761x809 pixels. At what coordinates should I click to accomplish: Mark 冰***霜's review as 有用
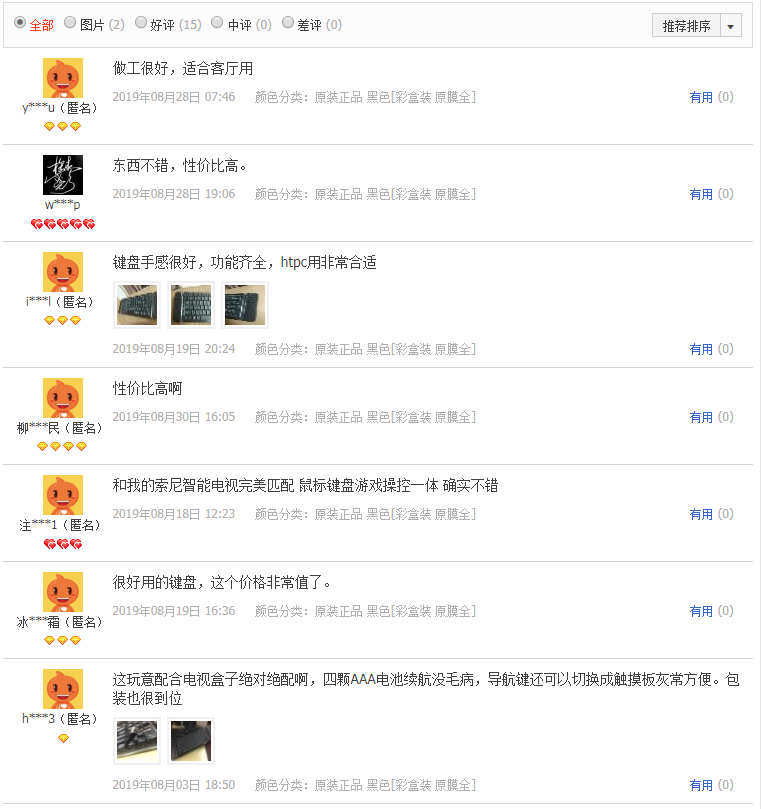[701, 611]
